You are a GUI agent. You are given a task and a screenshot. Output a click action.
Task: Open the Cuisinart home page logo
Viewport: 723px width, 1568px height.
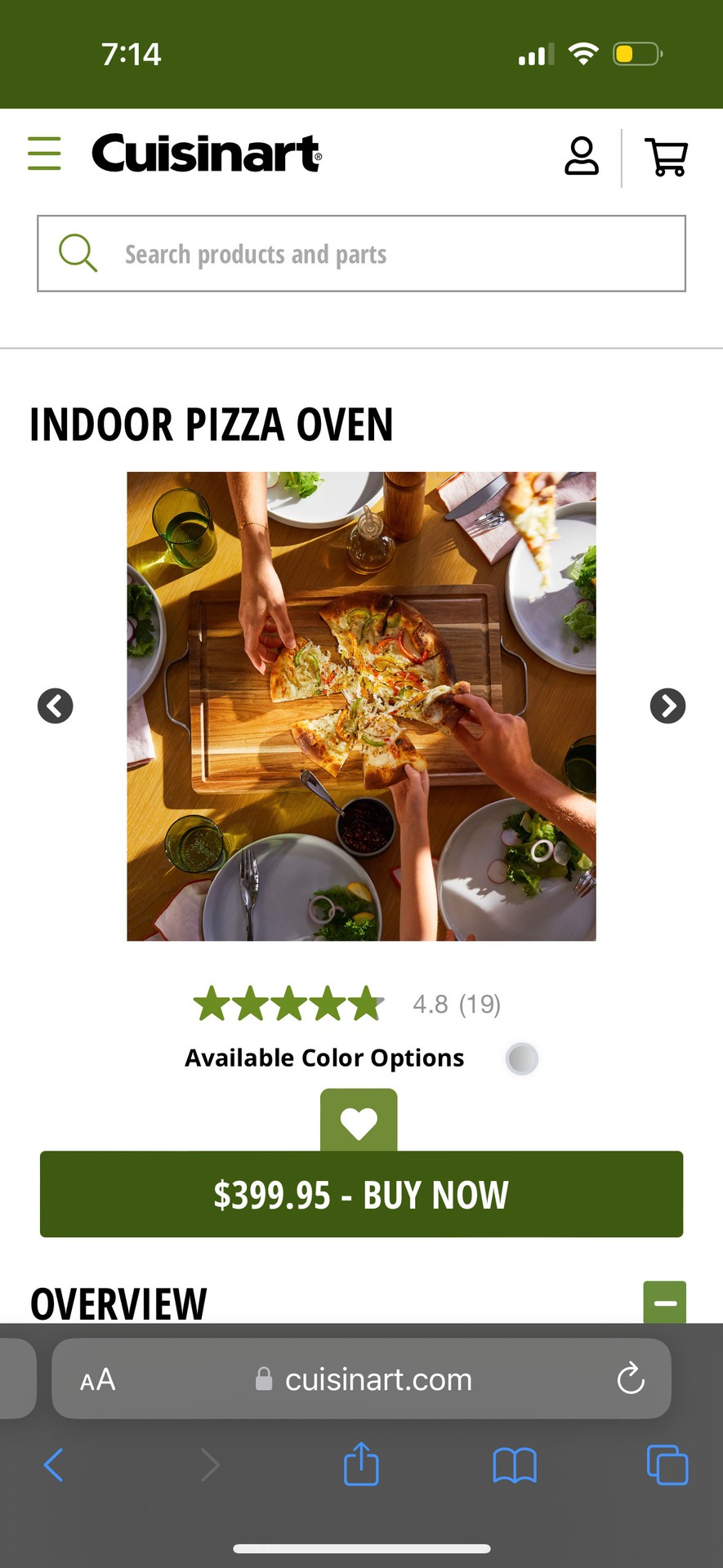(207, 154)
